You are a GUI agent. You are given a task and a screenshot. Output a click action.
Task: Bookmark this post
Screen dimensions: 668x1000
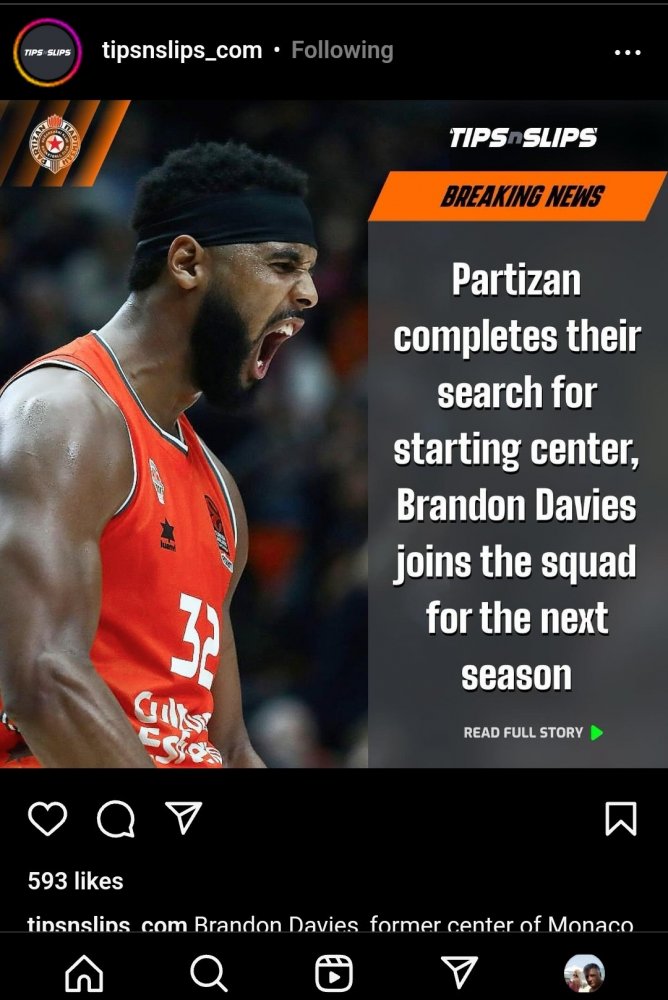(620, 819)
